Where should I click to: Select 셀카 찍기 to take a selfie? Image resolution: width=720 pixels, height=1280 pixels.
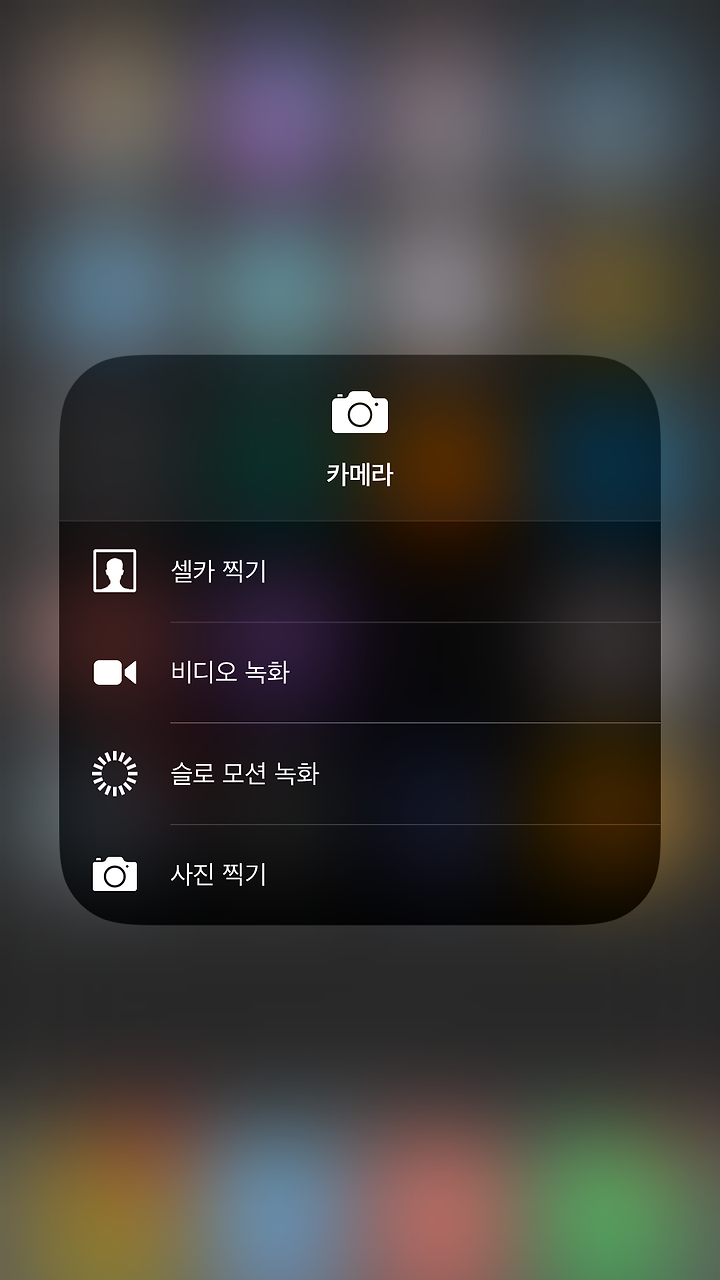click(x=360, y=572)
